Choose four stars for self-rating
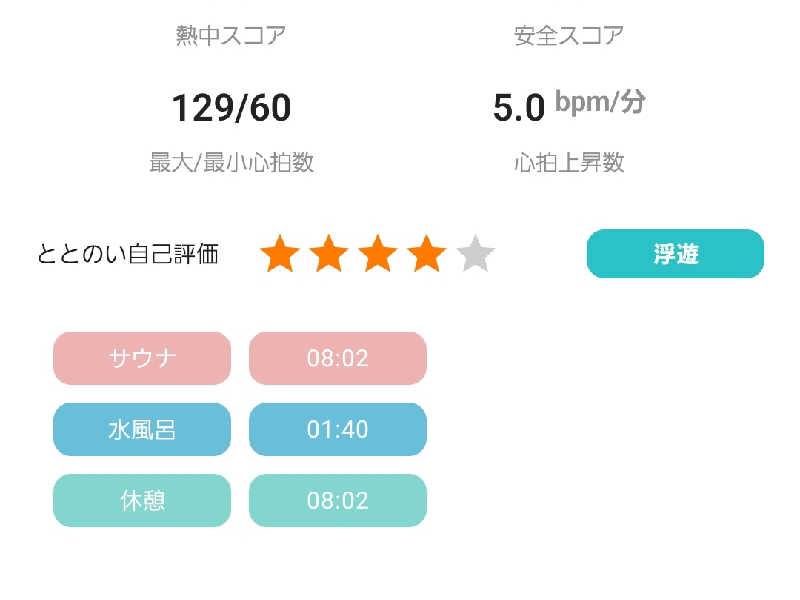 pyautogui.click(x=427, y=254)
